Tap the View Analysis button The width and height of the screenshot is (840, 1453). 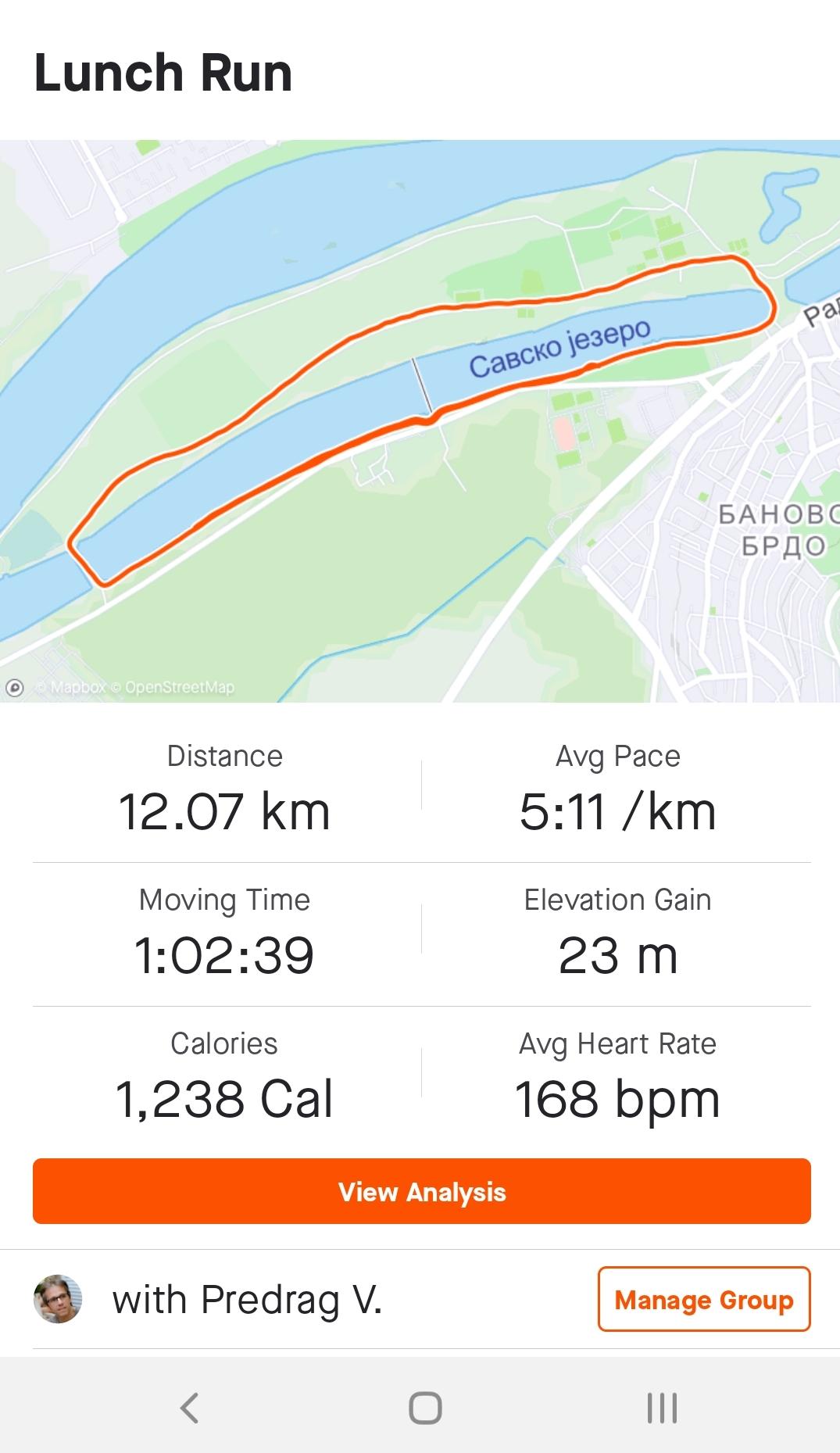tap(421, 1191)
